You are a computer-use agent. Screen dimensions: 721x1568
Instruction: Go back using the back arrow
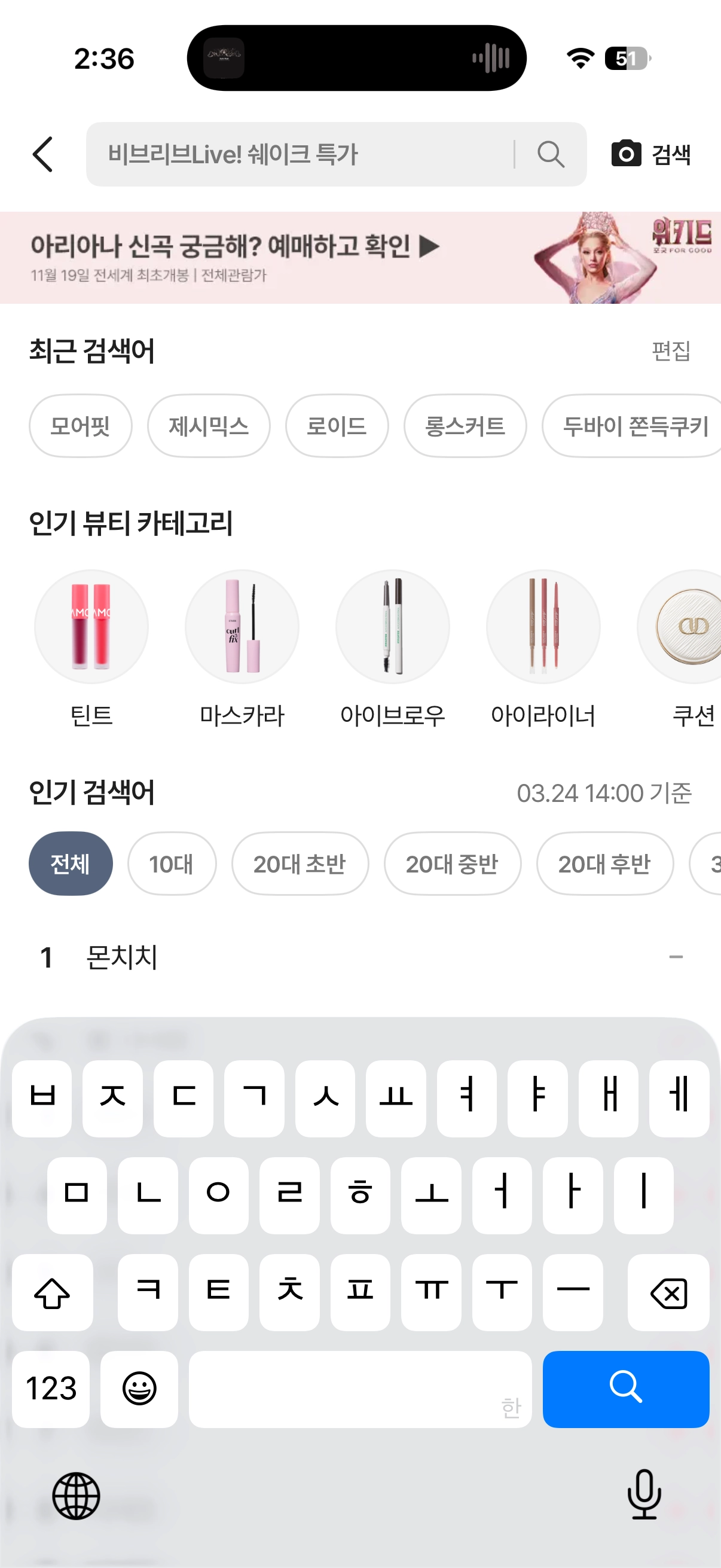click(42, 155)
